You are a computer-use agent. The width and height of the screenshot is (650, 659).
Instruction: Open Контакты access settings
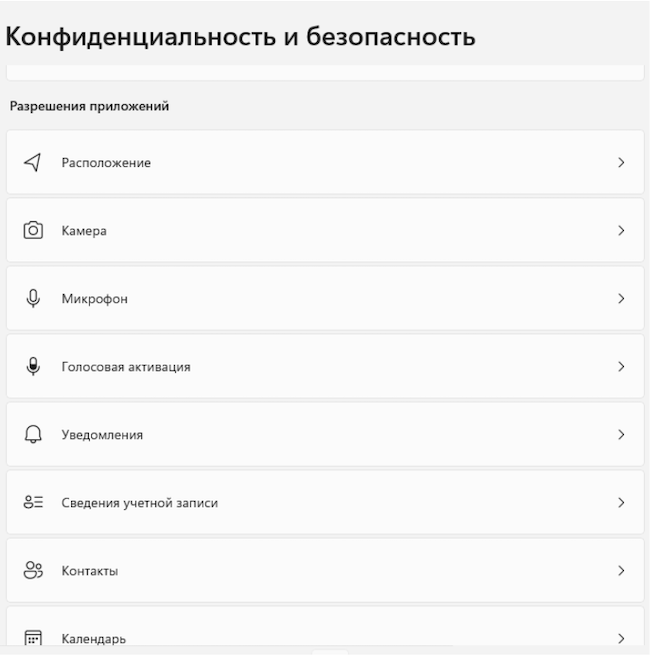coord(325,570)
